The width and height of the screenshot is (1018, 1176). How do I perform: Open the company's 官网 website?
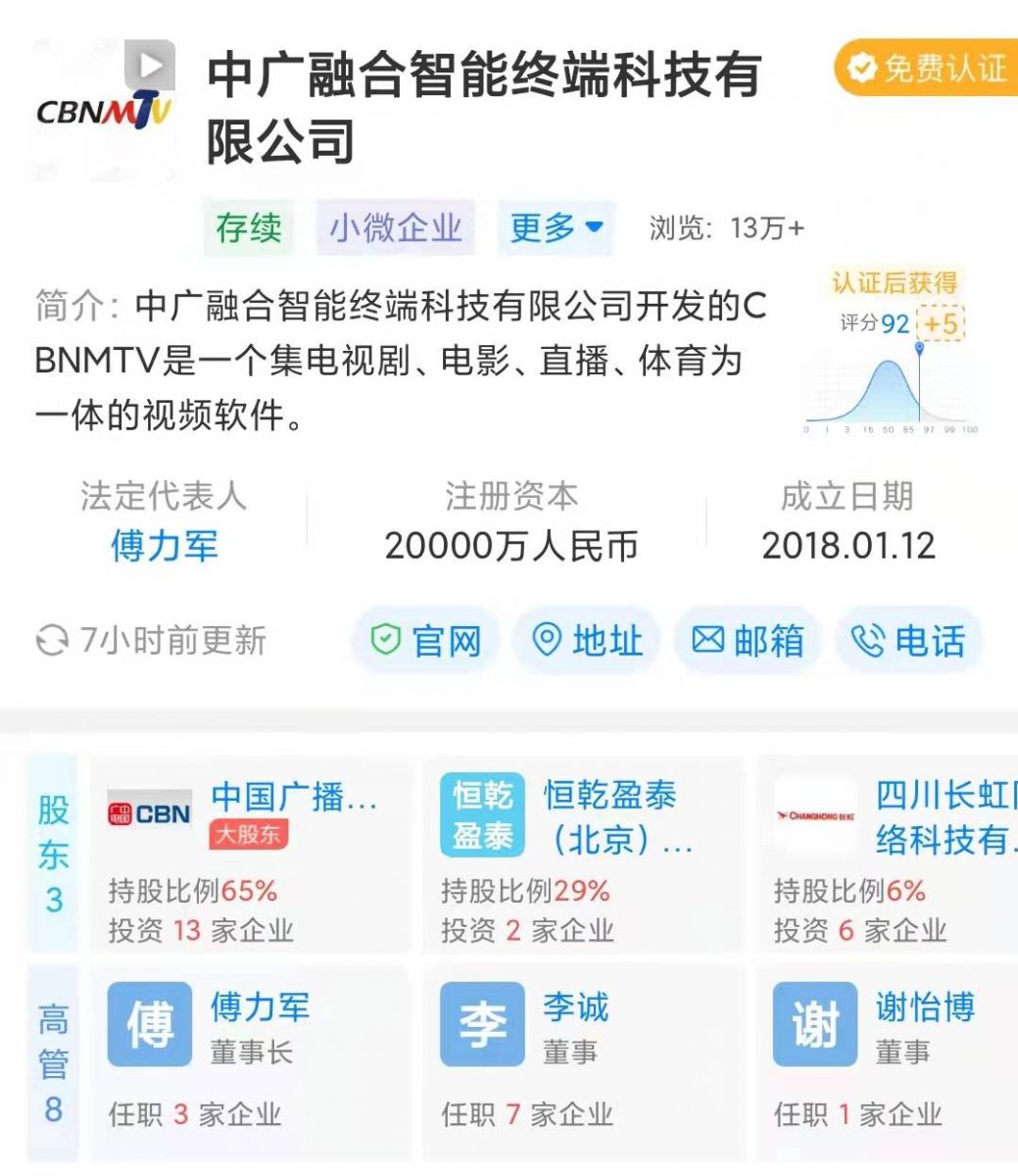(x=426, y=641)
